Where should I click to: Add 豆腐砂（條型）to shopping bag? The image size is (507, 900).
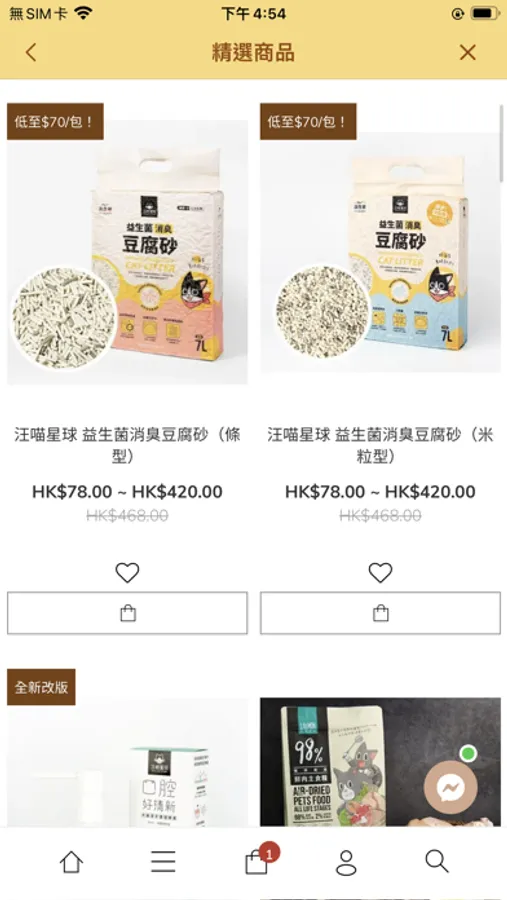[x=127, y=613]
